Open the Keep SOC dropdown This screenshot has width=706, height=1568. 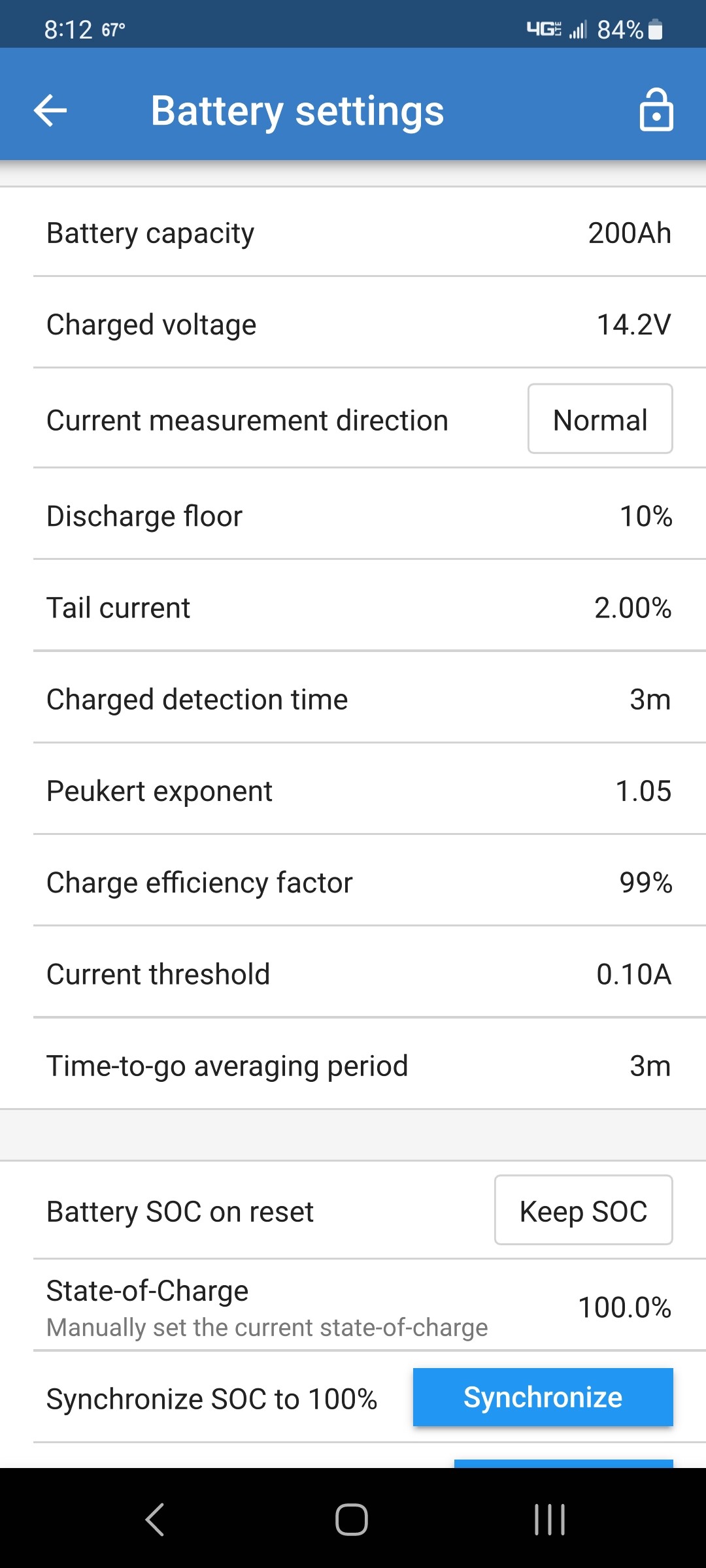pyautogui.click(x=583, y=1211)
